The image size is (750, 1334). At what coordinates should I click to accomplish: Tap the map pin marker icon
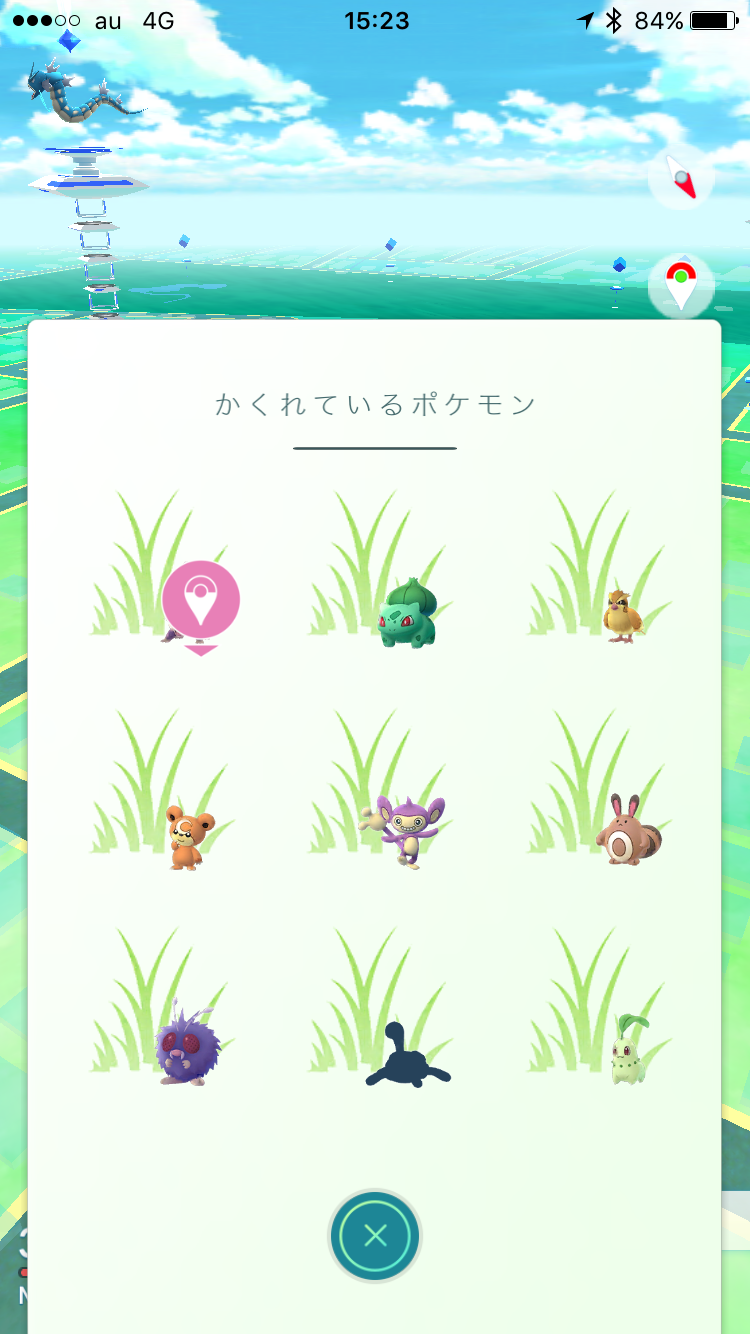[681, 285]
